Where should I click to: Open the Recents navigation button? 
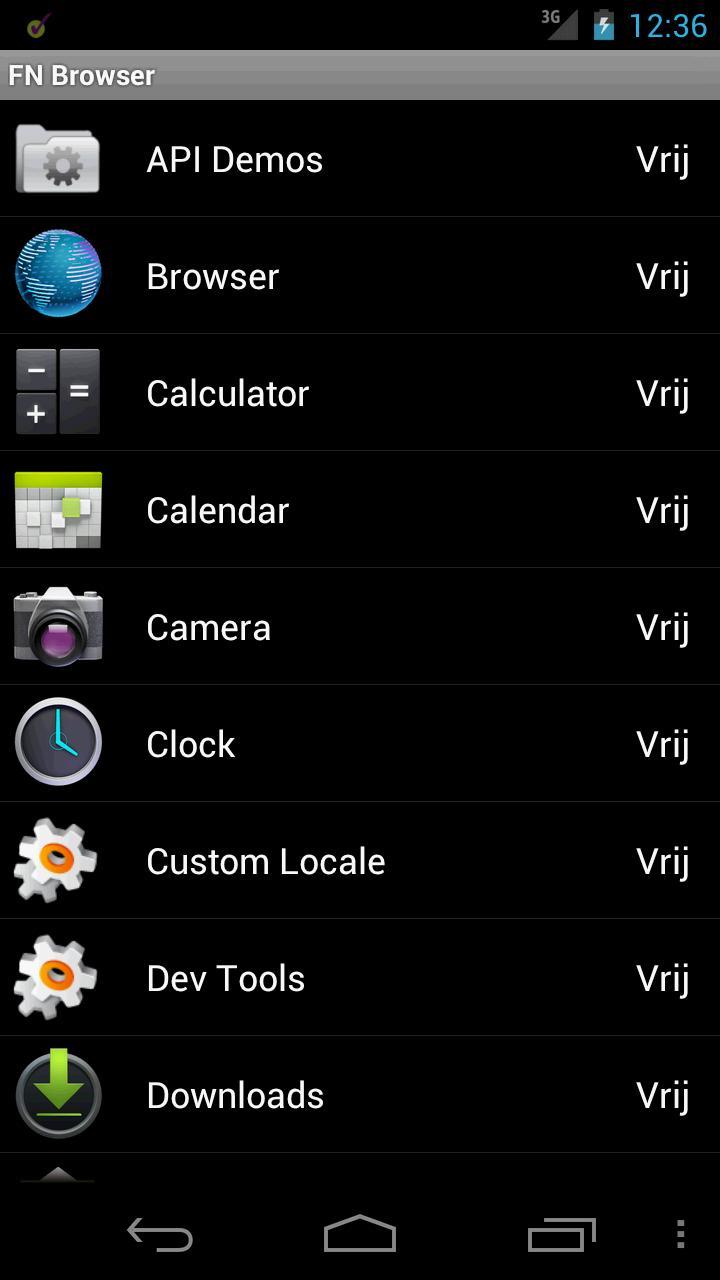pyautogui.click(x=561, y=1234)
